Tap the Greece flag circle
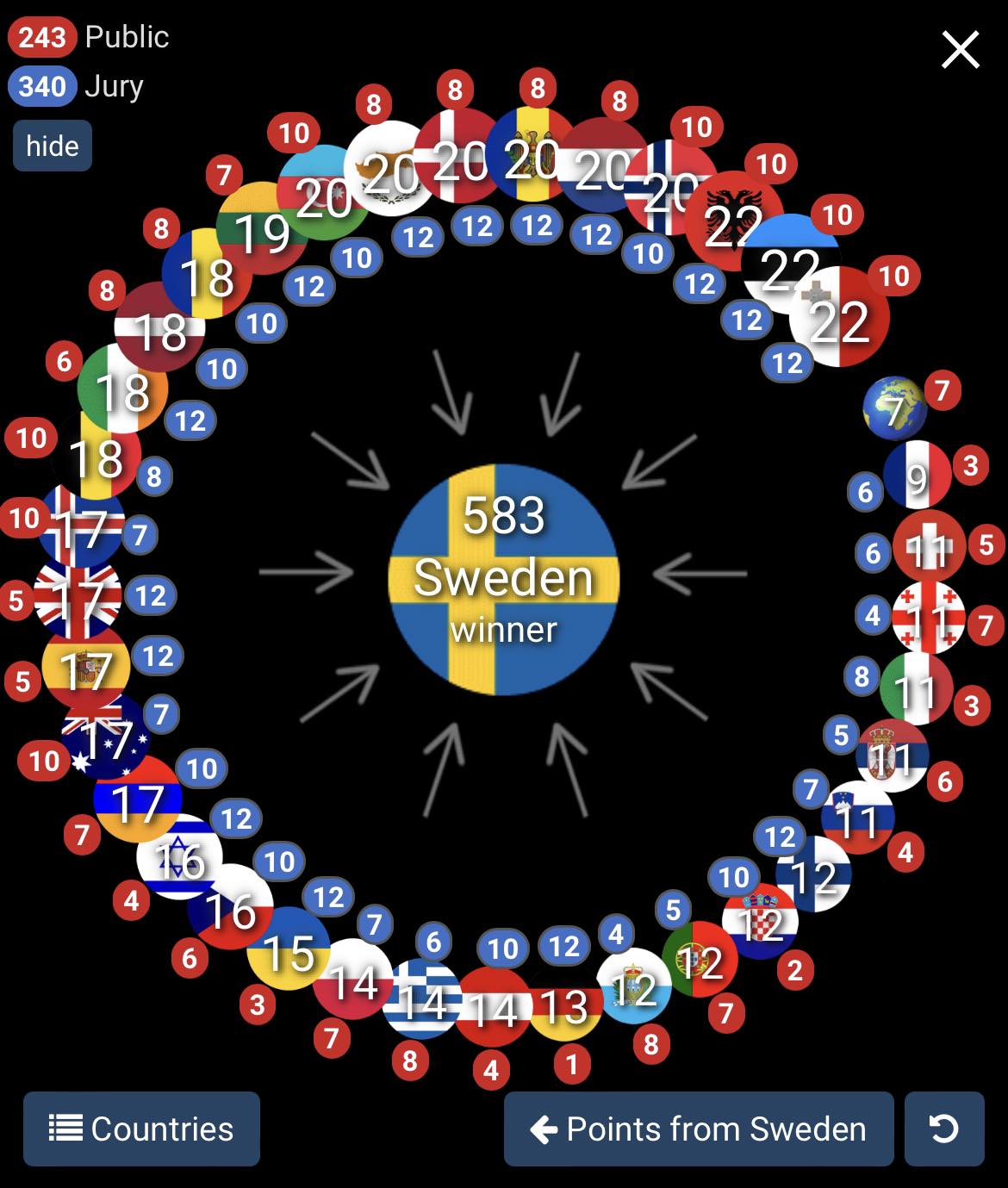Screen dimensions: 1008x1188 click(x=421, y=1001)
